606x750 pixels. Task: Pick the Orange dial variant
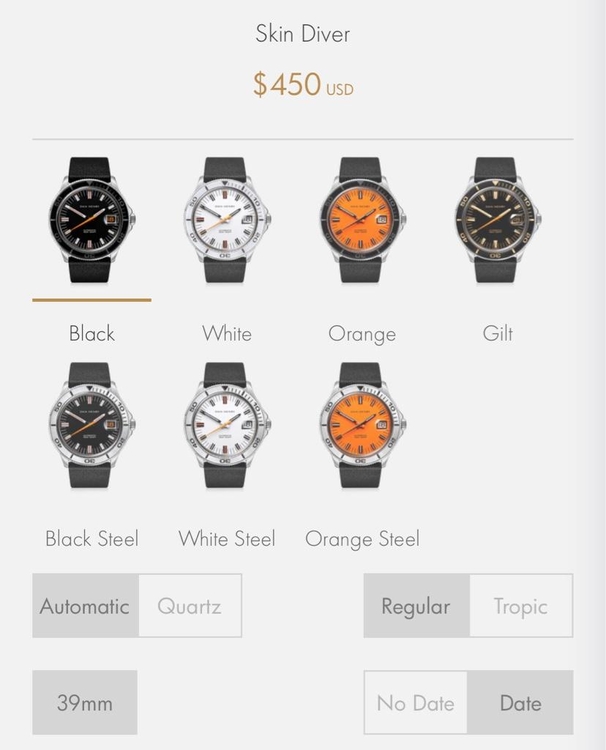pos(362,220)
